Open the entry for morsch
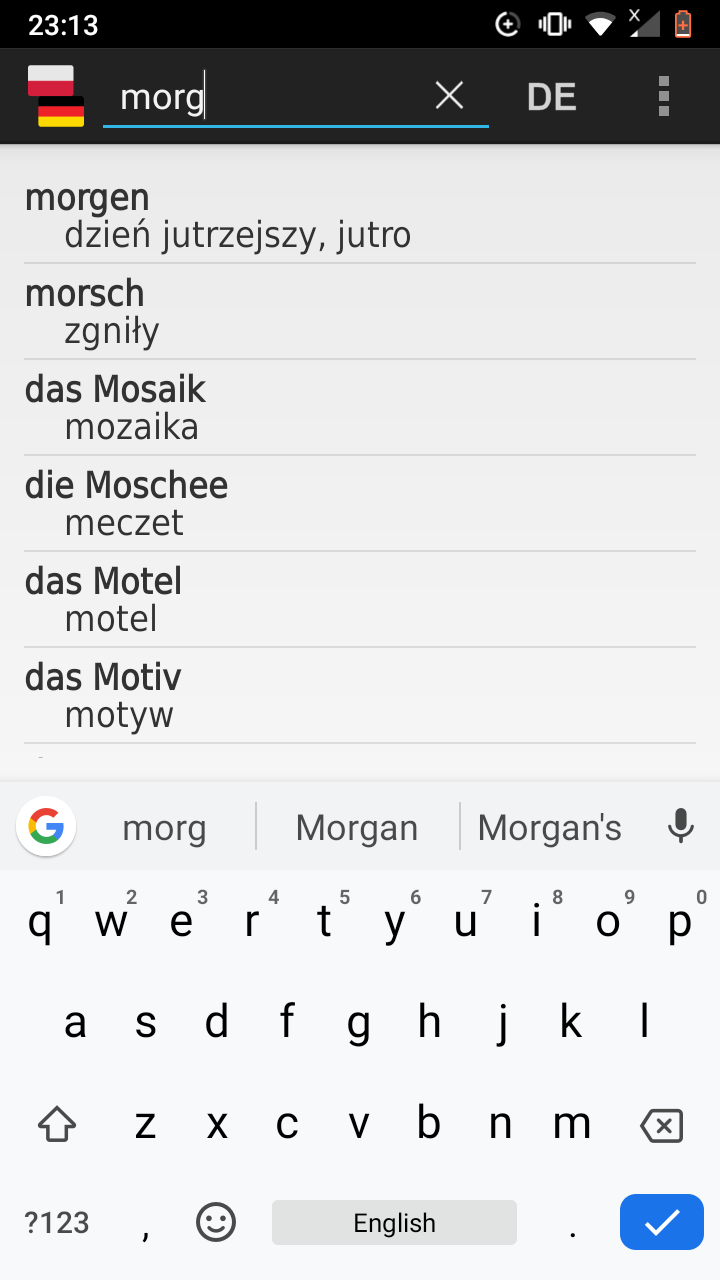 click(x=360, y=312)
